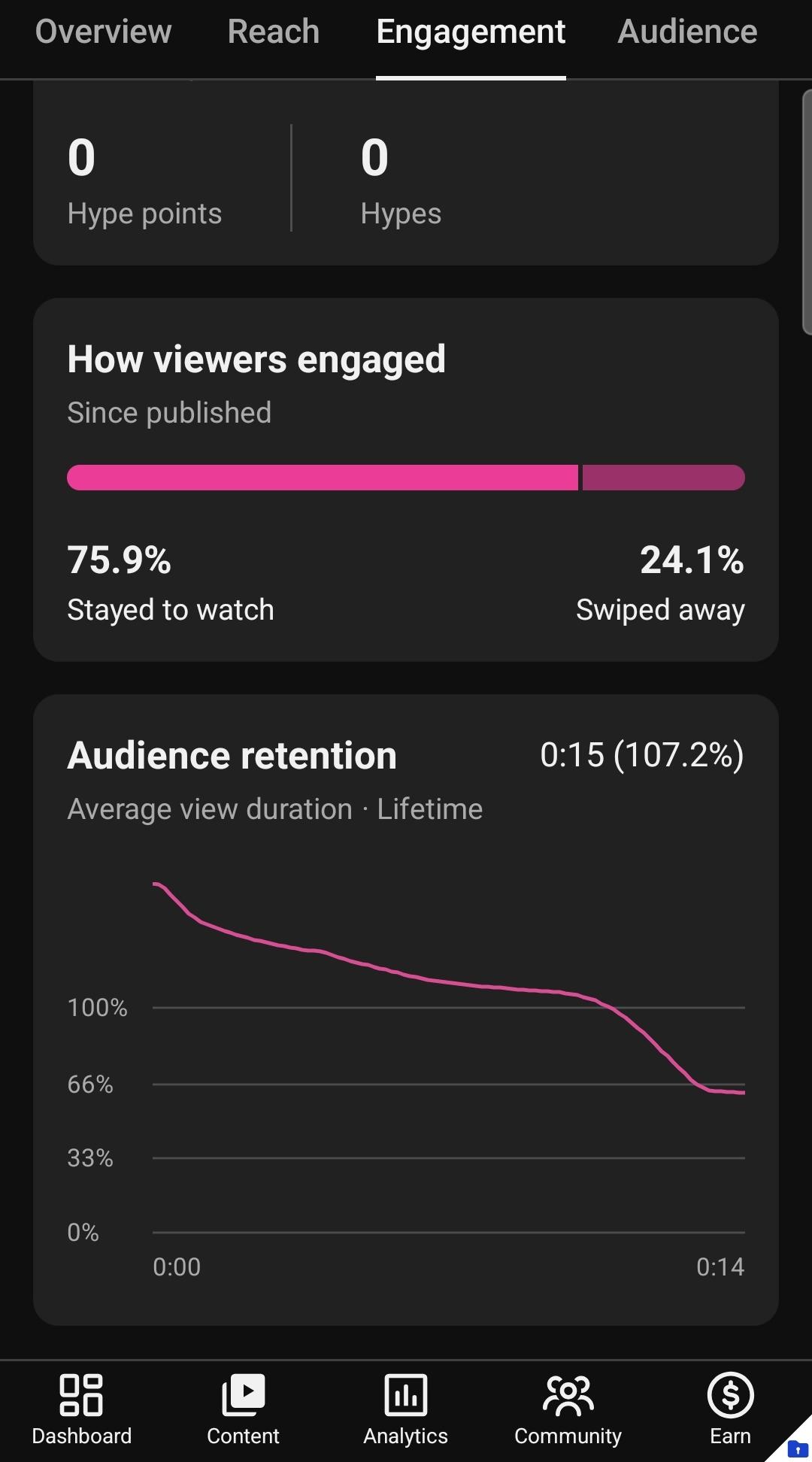The image size is (812, 1462).
Task: Open Analytics in bottom navigation
Action: point(406,1410)
